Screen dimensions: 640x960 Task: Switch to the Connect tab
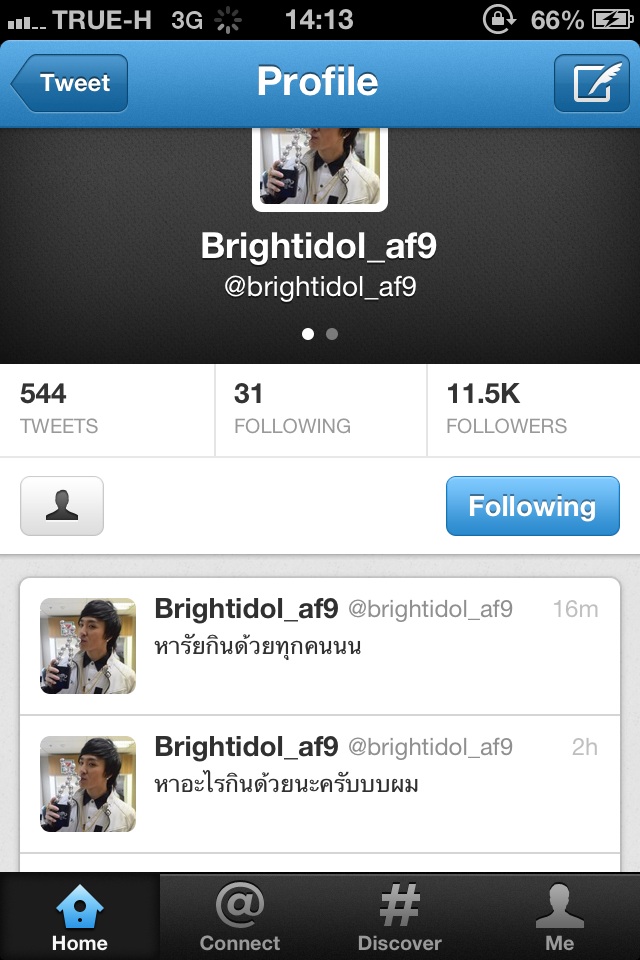[x=240, y=917]
